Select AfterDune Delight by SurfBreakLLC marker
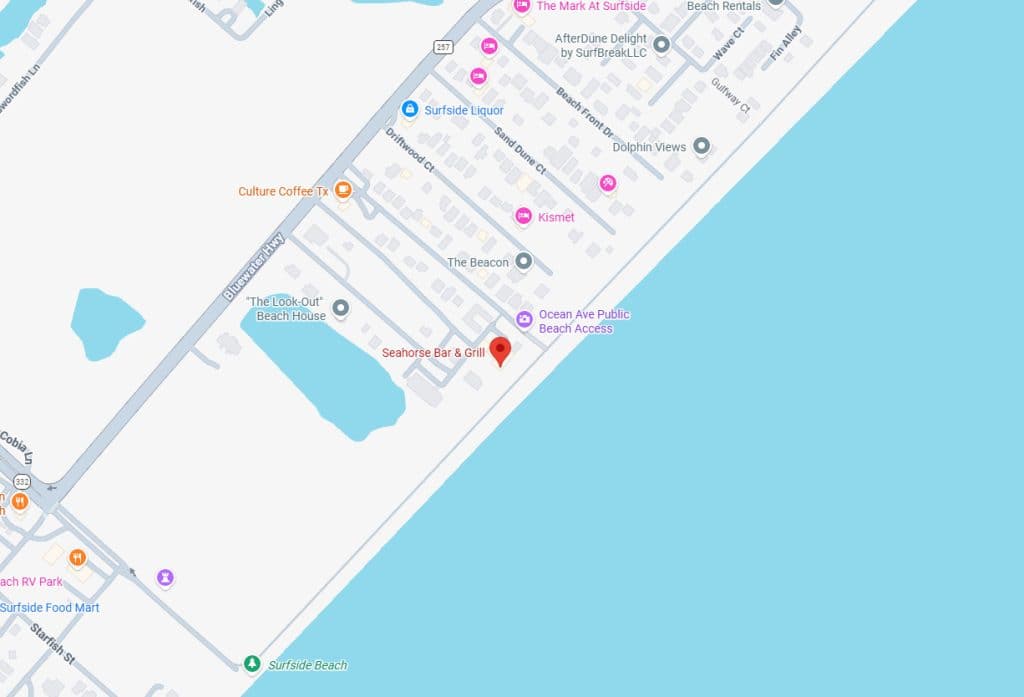 coord(661,44)
